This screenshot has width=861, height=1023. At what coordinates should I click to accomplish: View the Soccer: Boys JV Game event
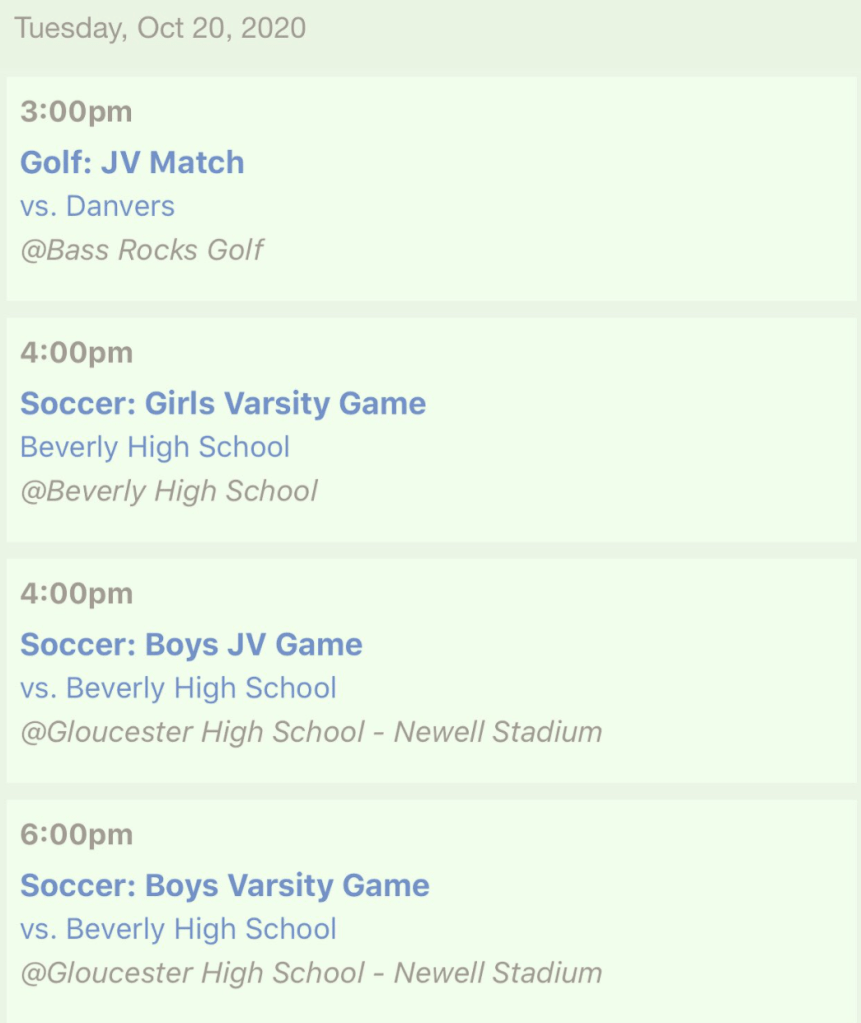coord(191,644)
